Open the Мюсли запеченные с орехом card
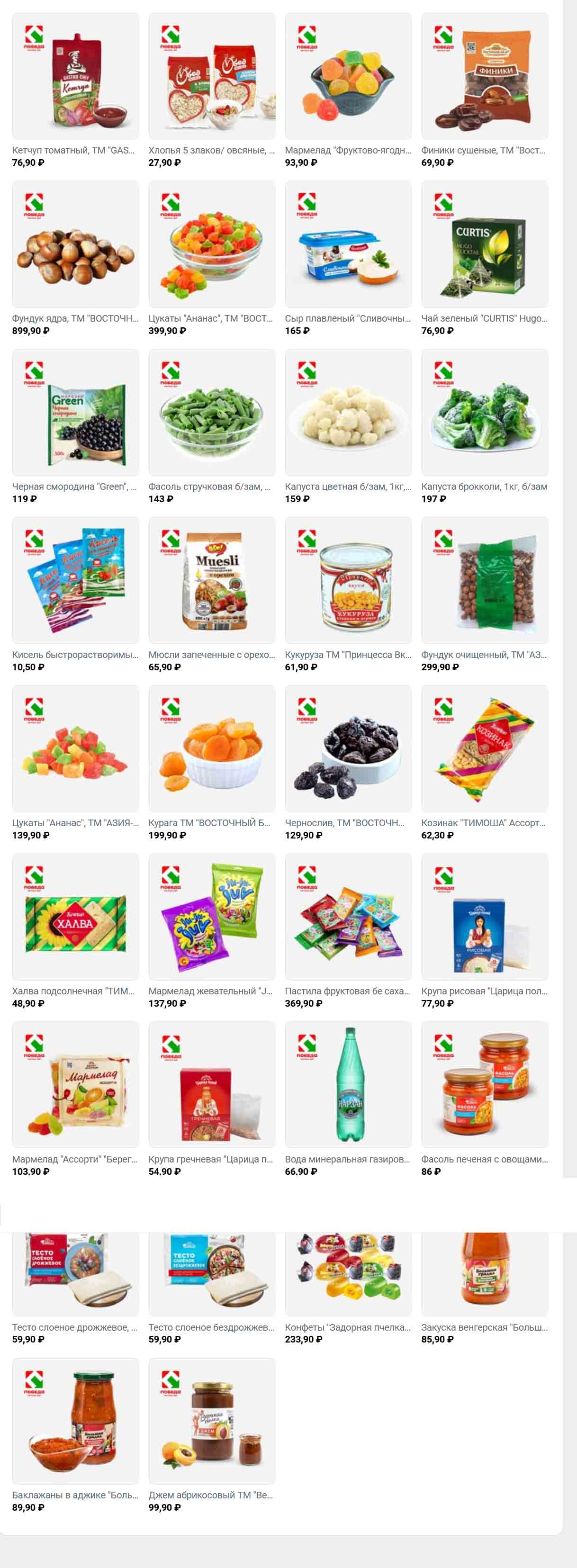The image size is (577, 1568). tap(211, 581)
